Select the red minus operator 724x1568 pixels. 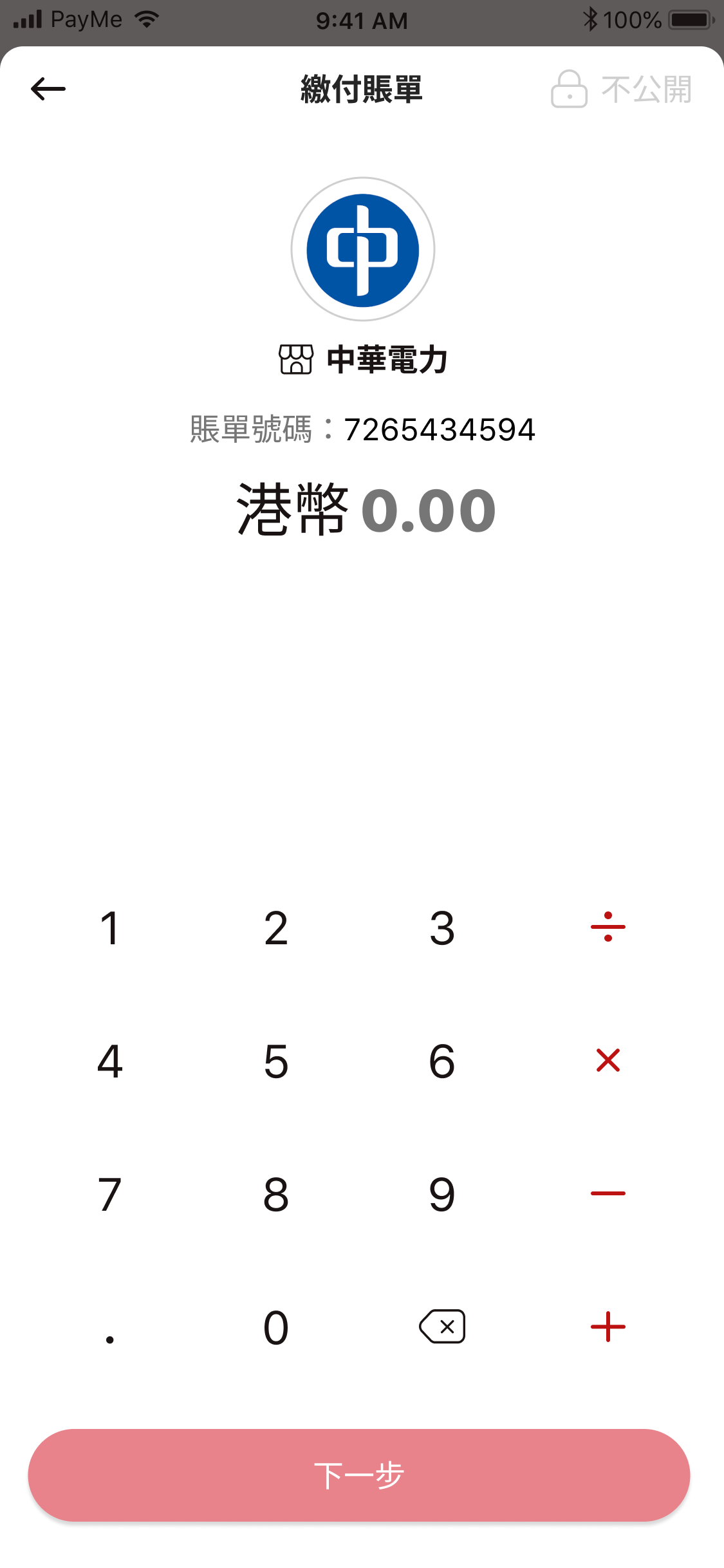(608, 1193)
